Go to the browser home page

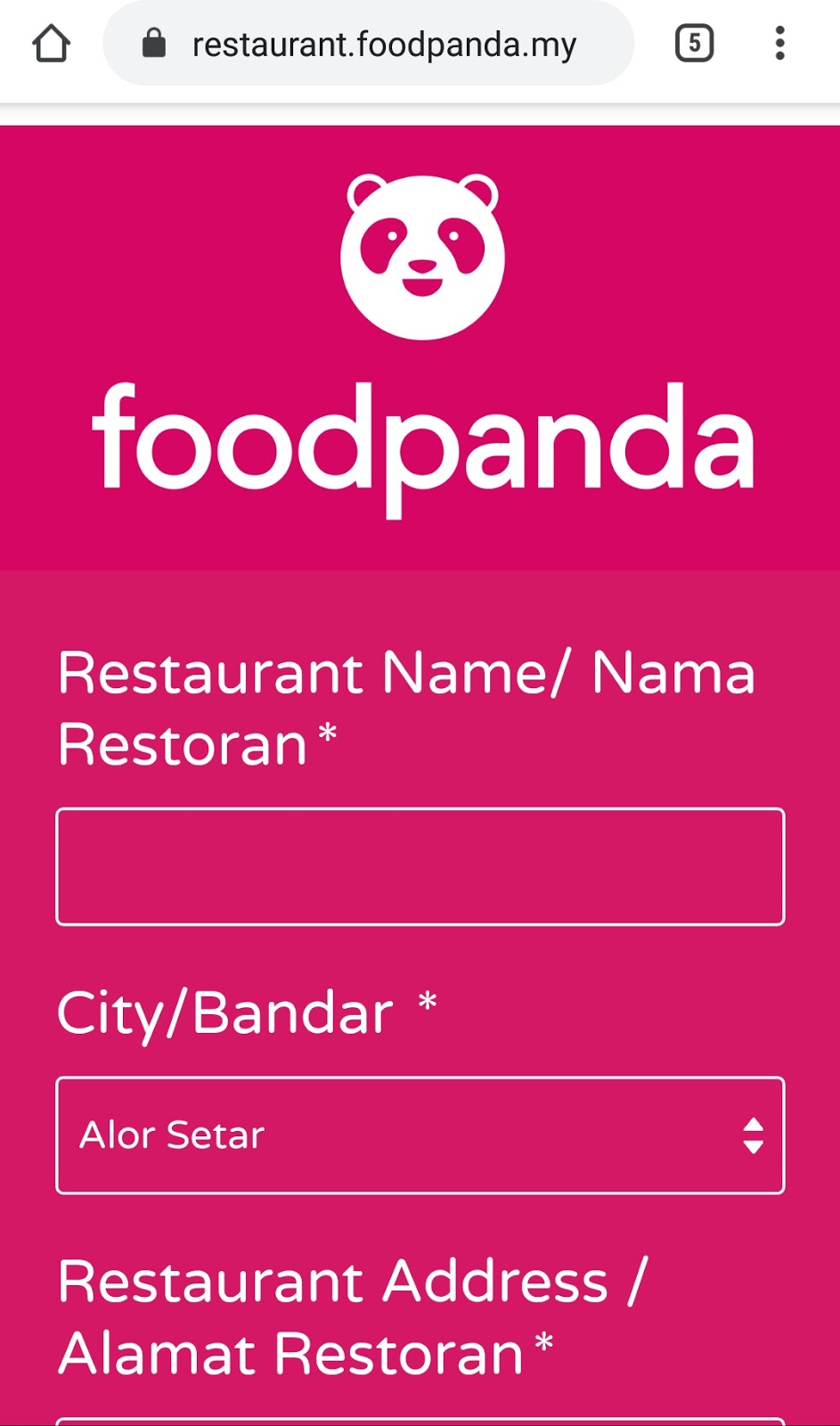tap(52, 44)
